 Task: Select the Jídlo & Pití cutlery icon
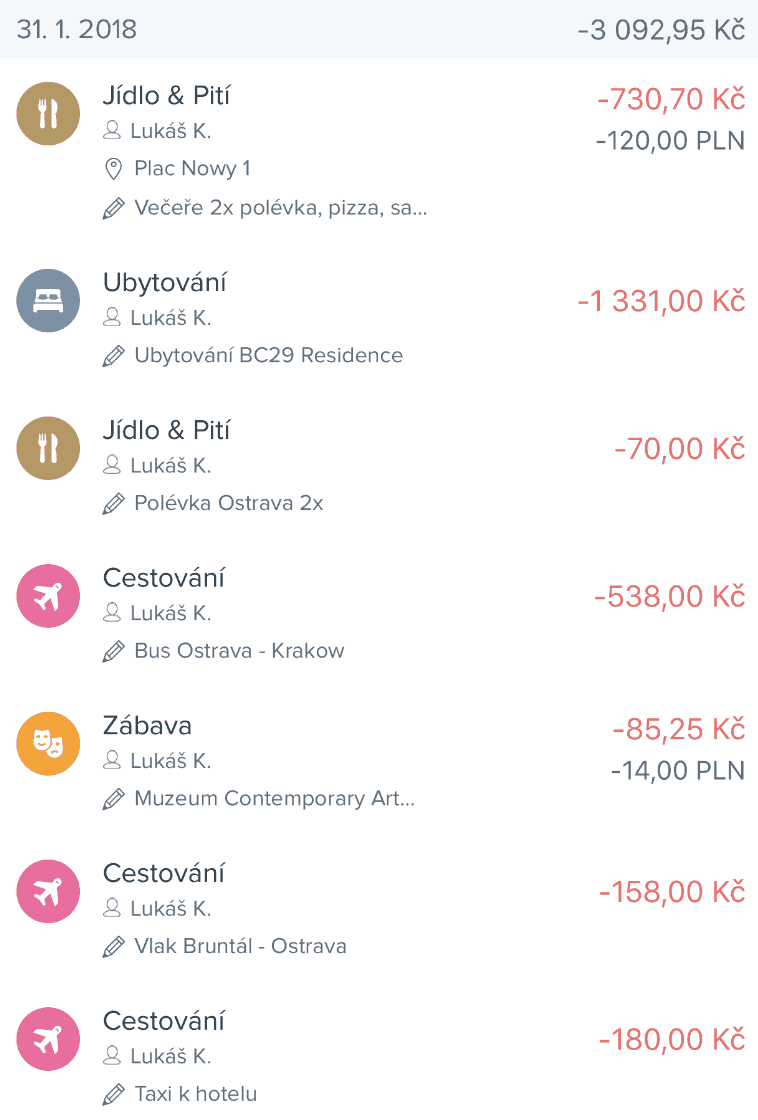(47, 113)
